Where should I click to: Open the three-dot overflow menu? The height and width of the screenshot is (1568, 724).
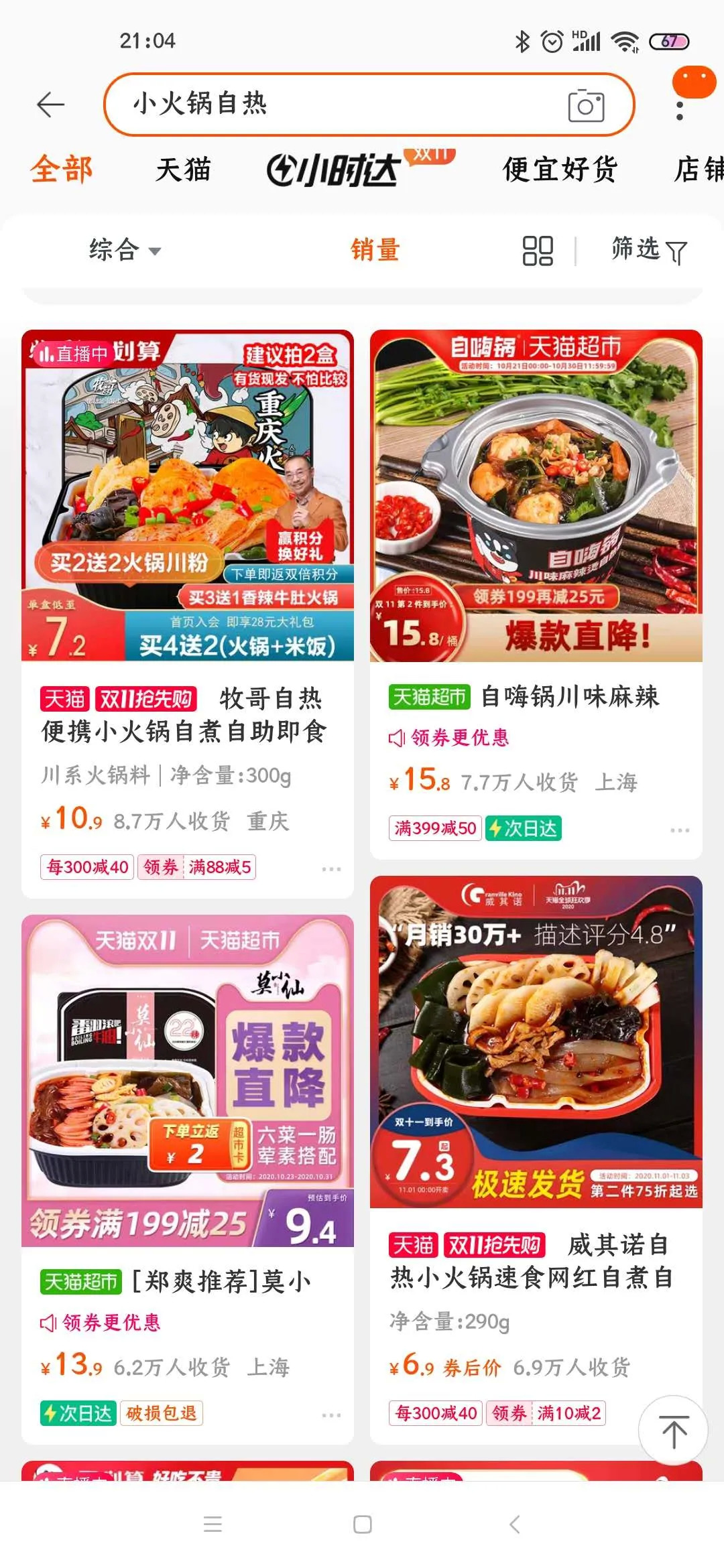pyautogui.click(x=680, y=111)
